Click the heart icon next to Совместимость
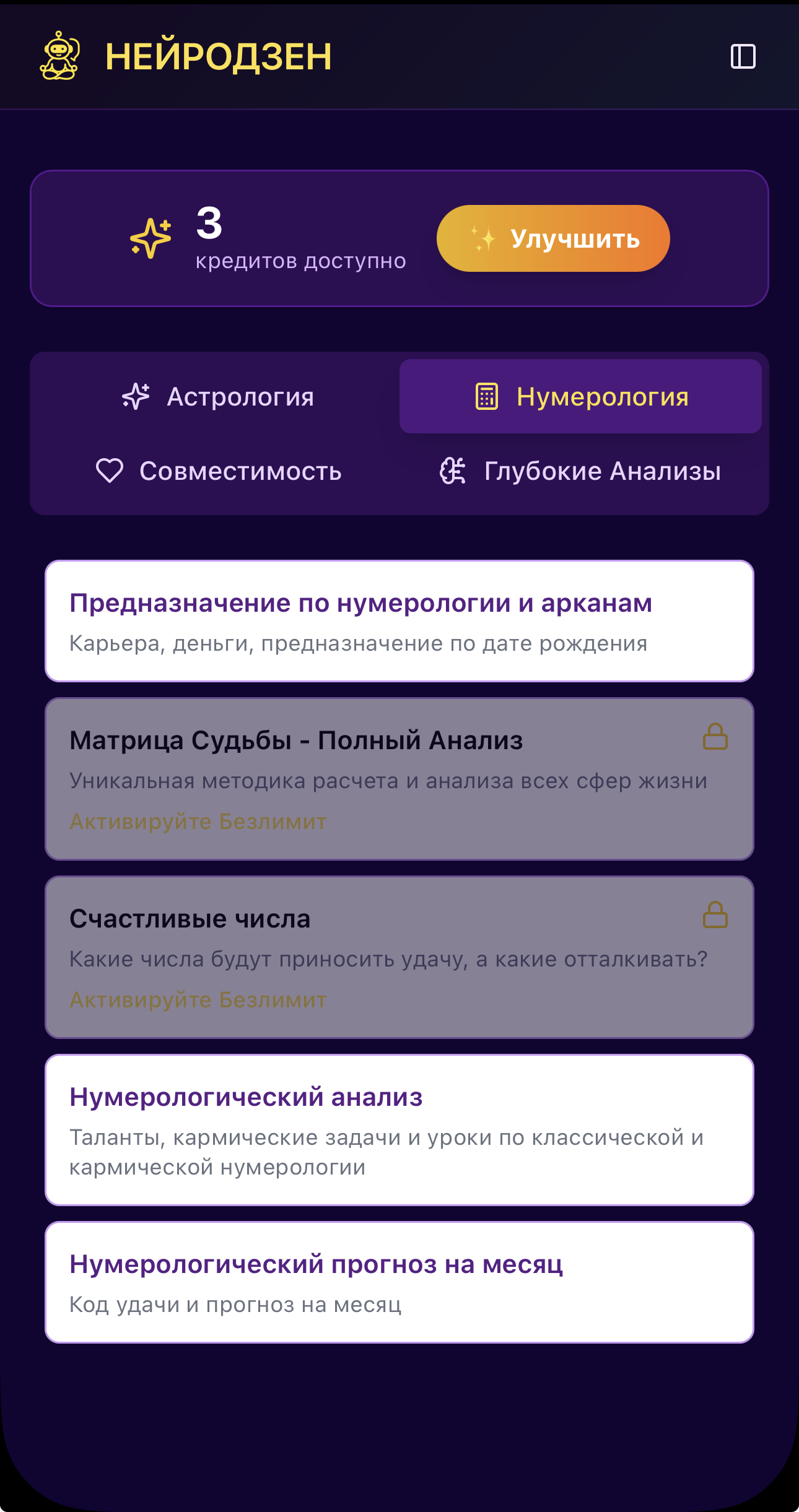This screenshot has width=799, height=1512. (x=110, y=471)
